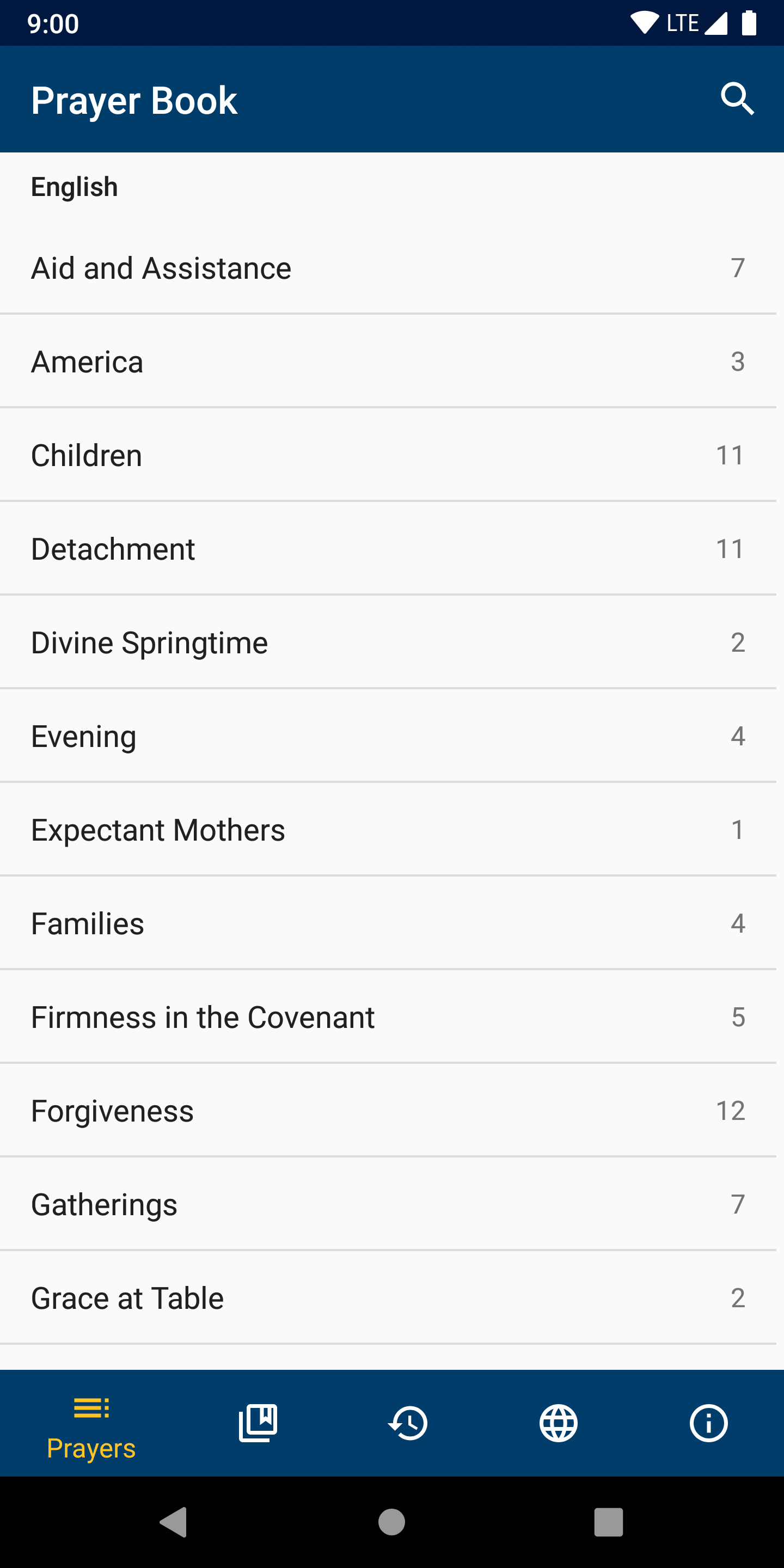Image resolution: width=784 pixels, height=1568 pixels.
Task: Go back using the system back button
Action: [x=173, y=1522]
